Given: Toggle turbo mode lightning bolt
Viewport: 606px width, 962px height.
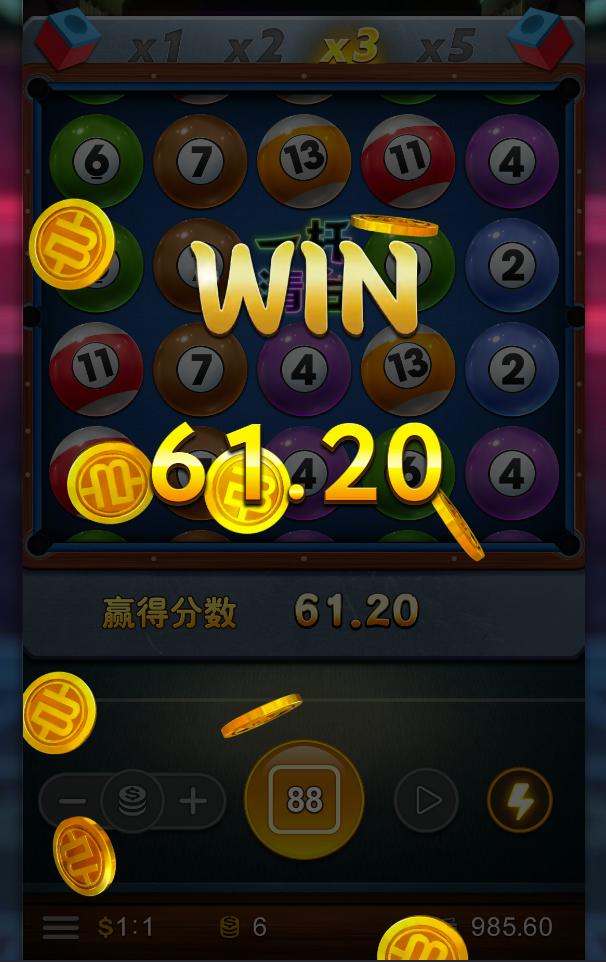Looking at the screenshot, I should [520, 801].
